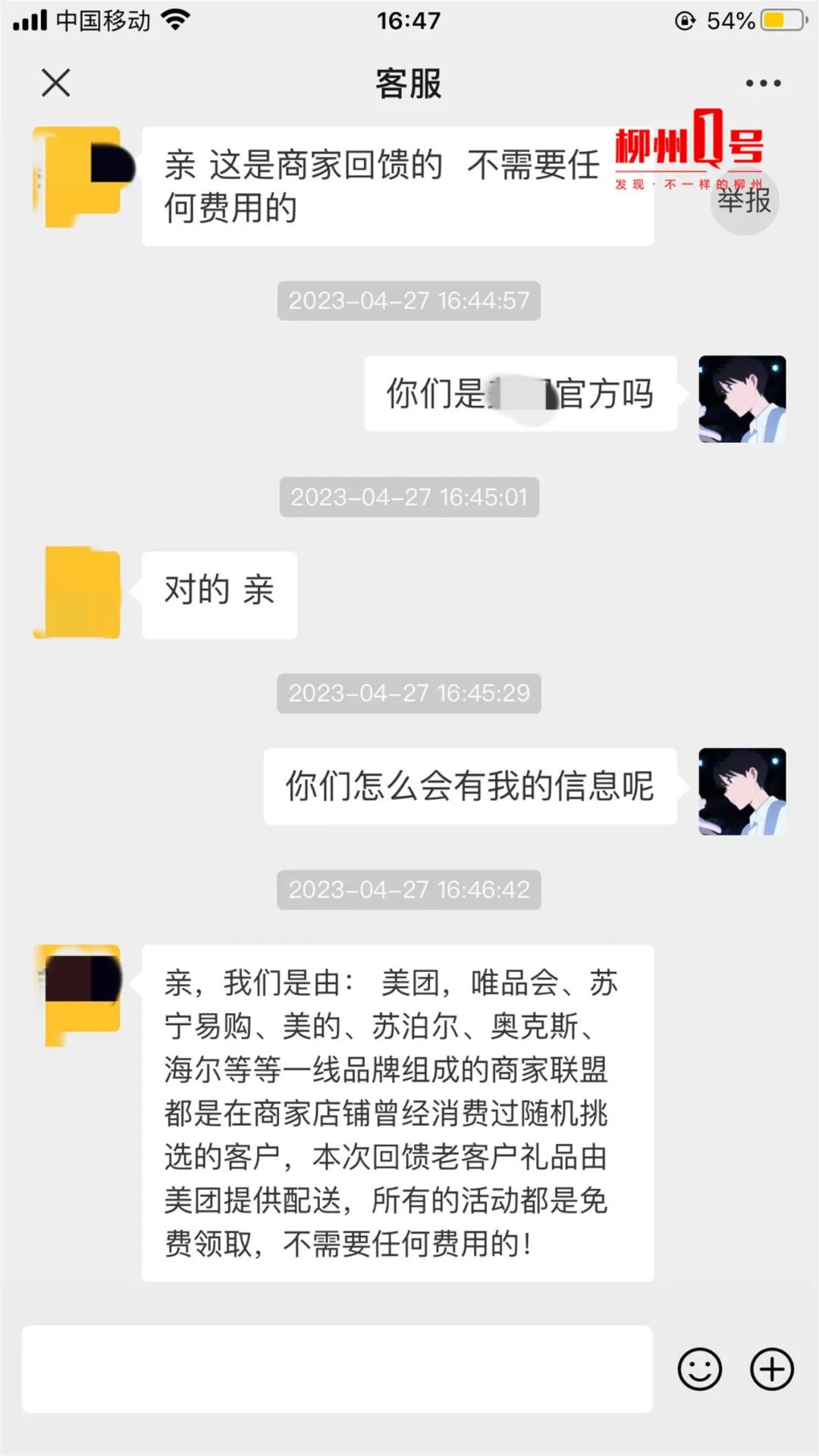Close the 客服 chat window
The height and width of the screenshot is (1456, 819).
pos(55,83)
